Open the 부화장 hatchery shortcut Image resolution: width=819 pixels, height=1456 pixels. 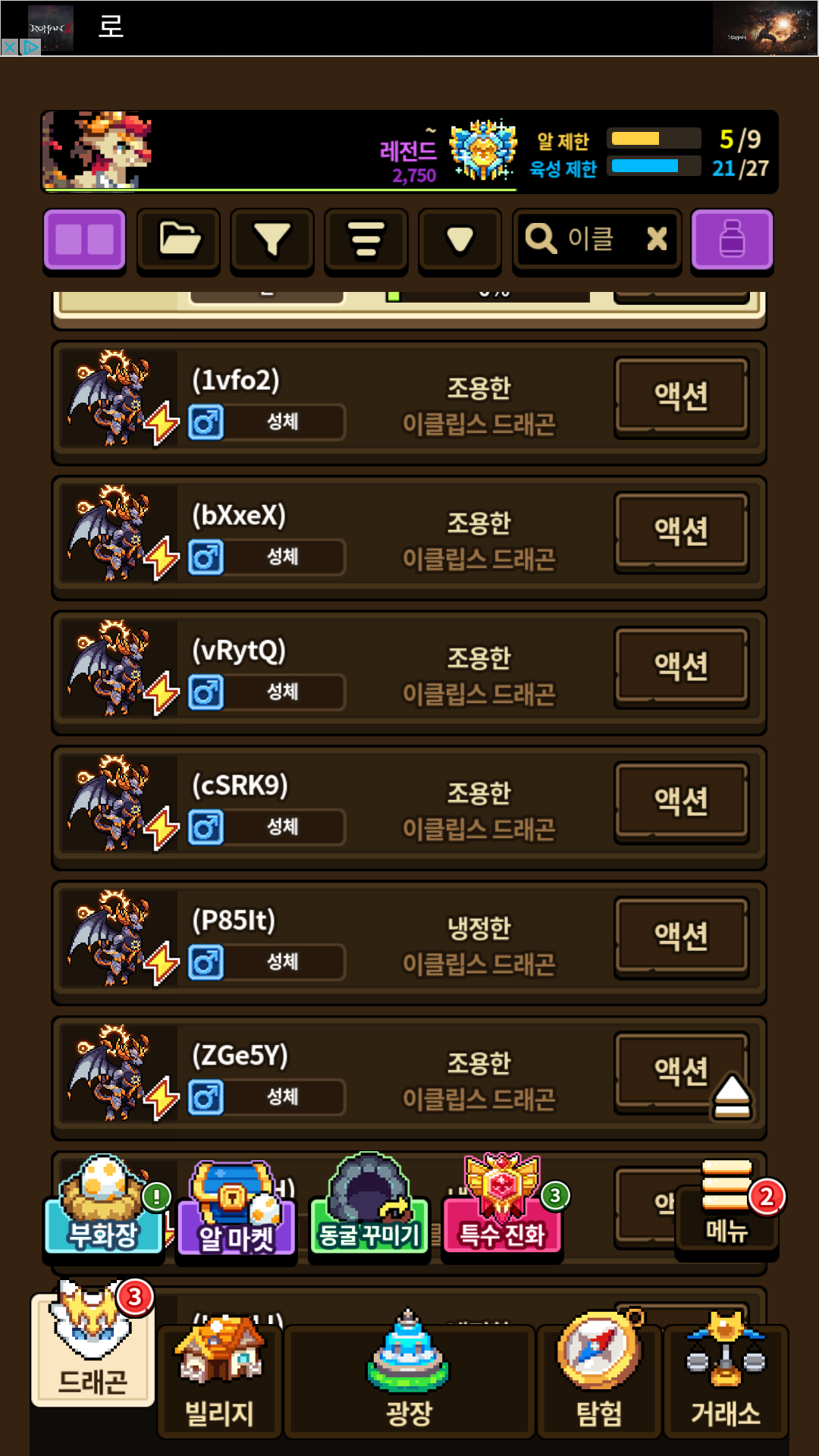pos(104,1207)
